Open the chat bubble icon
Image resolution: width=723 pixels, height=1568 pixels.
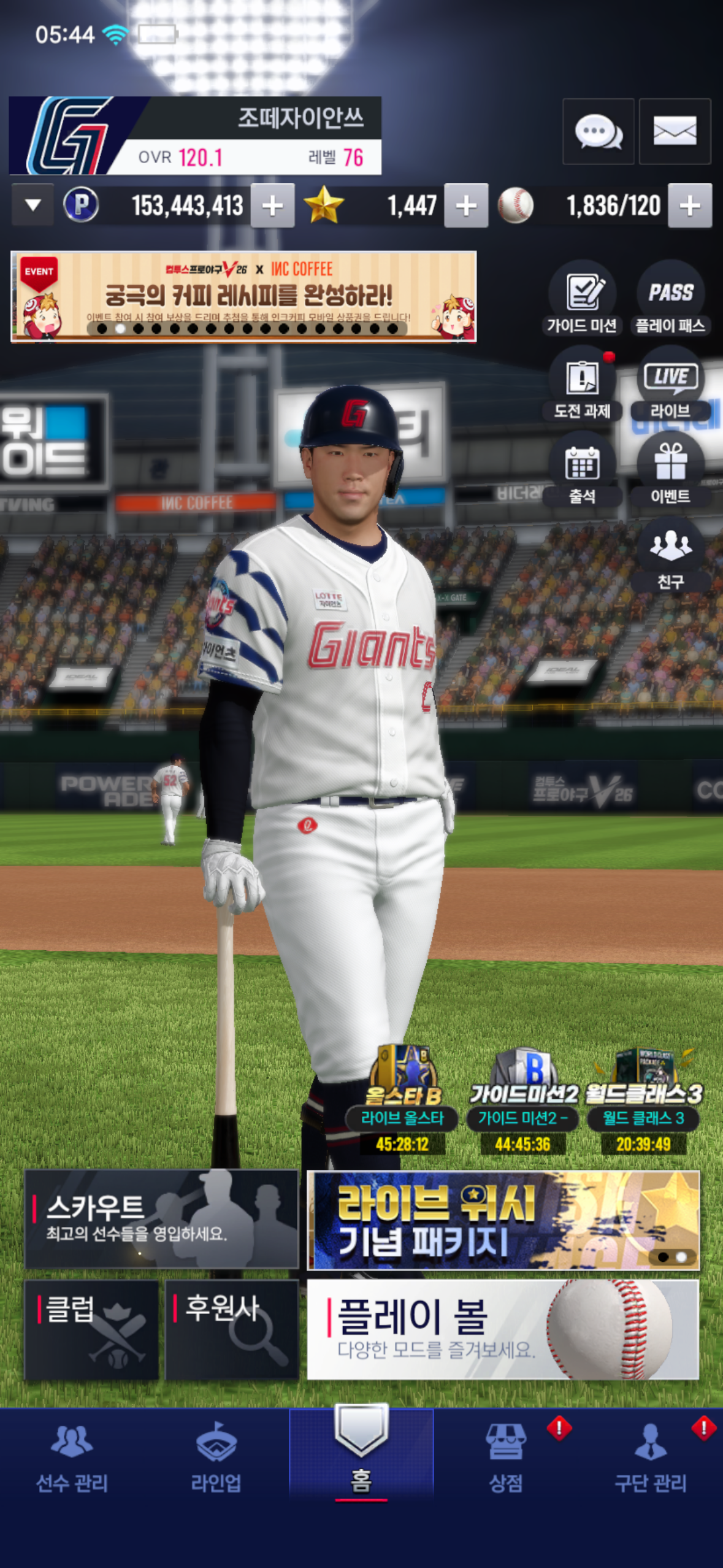tap(598, 131)
